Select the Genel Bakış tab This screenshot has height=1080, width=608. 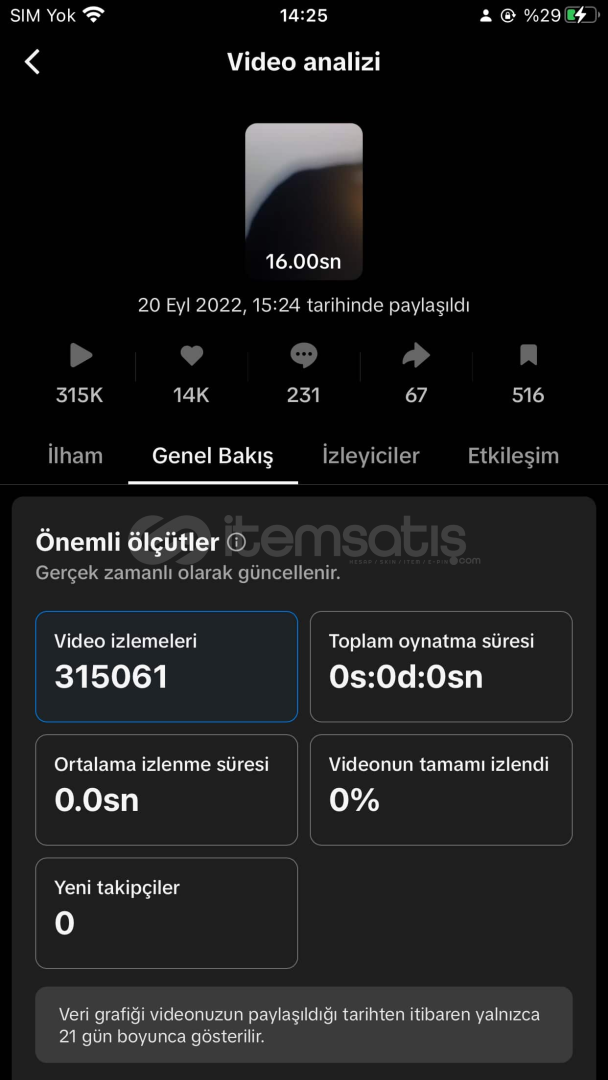(x=212, y=456)
